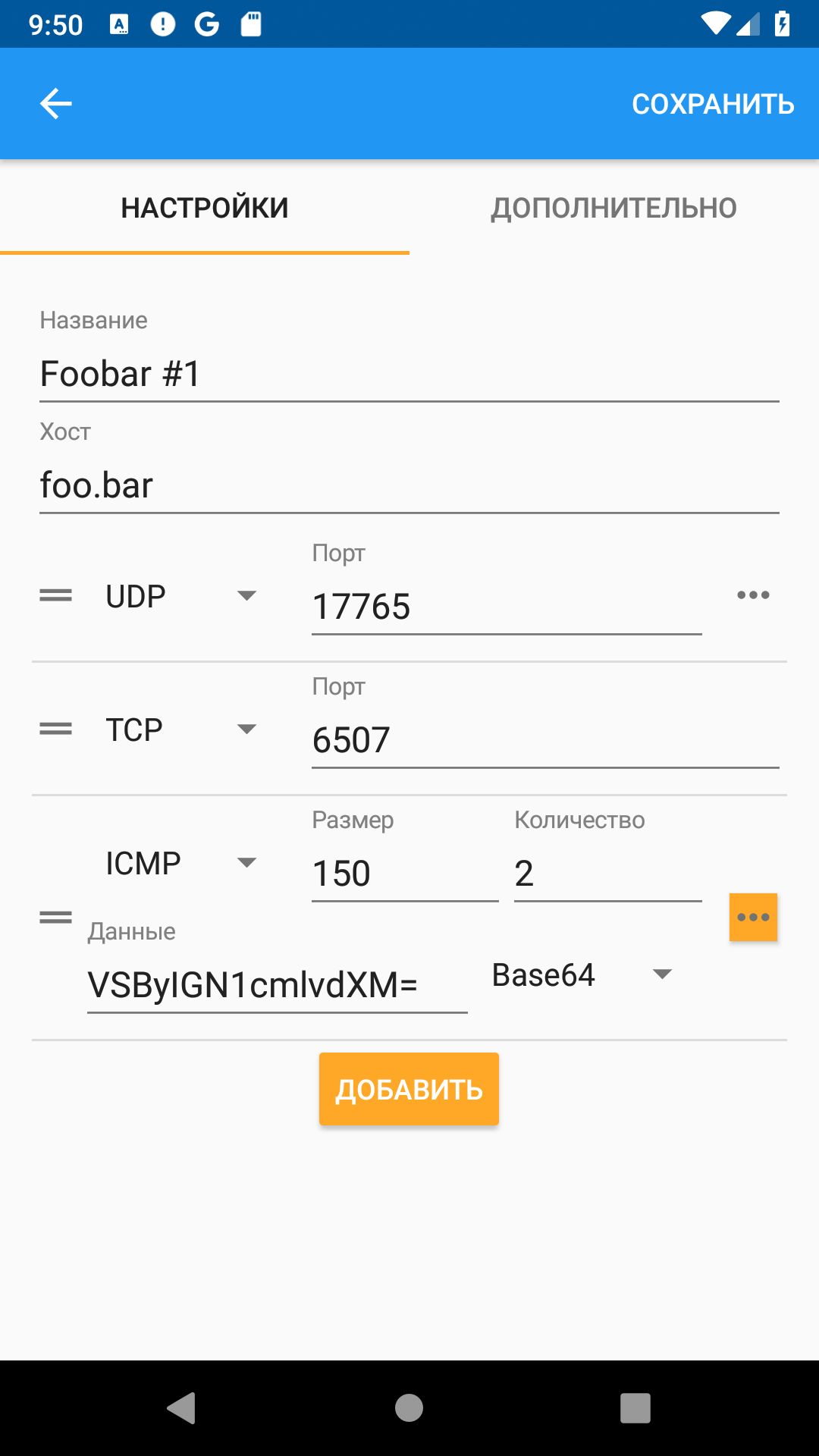Open the orange options button for ICMP
819x1456 pixels.
753,917
